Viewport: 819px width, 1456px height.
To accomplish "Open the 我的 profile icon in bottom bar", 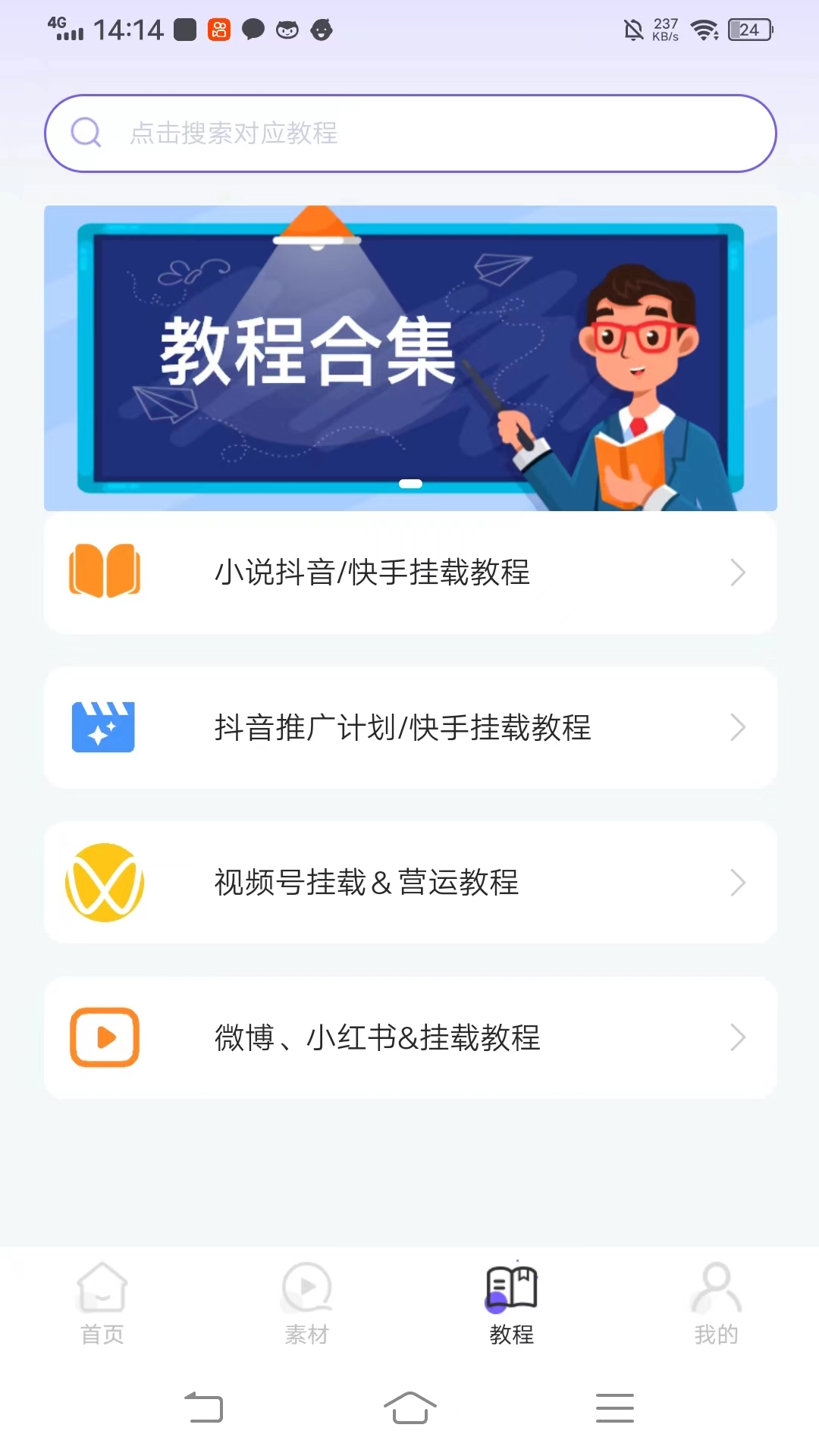I will point(716,1288).
